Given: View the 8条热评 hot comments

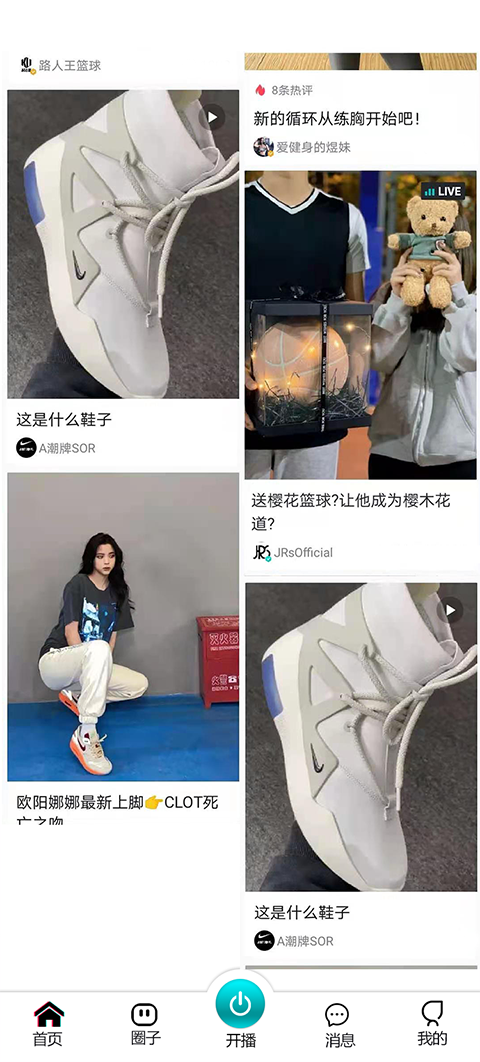Looking at the screenshot, I should [x=284, y=90].
